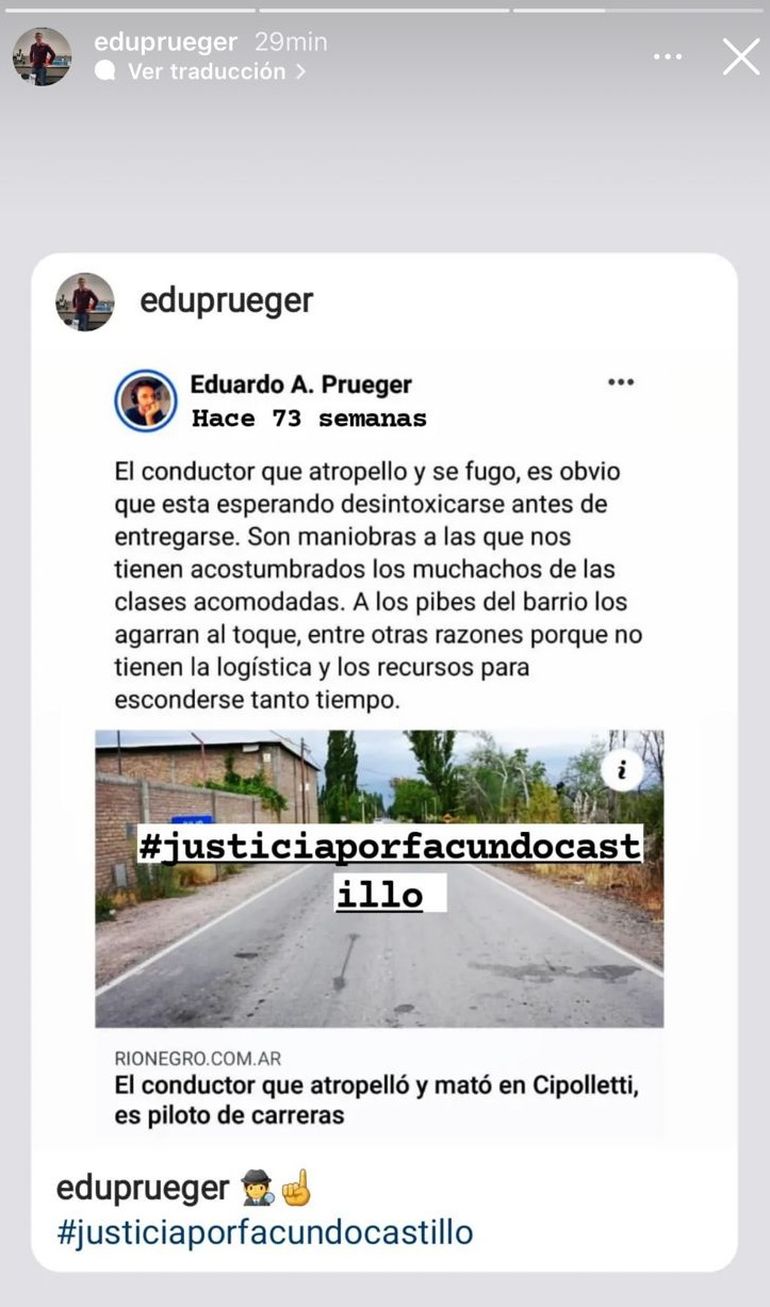Viewport: 770px width, 1307px height.
Task: Open the story options menu
Action: coord(668,57)
